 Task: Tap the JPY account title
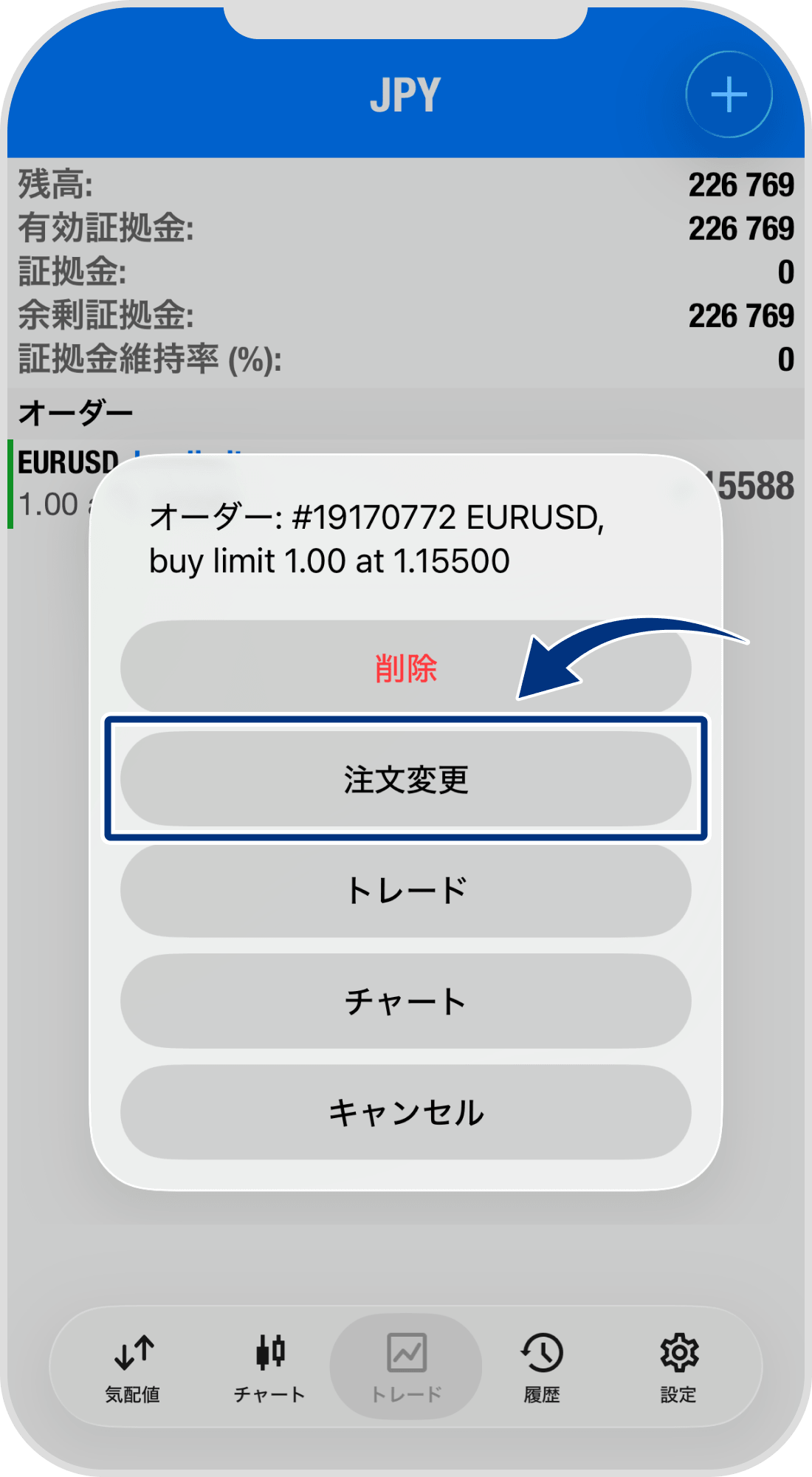[x=406, y=95]
